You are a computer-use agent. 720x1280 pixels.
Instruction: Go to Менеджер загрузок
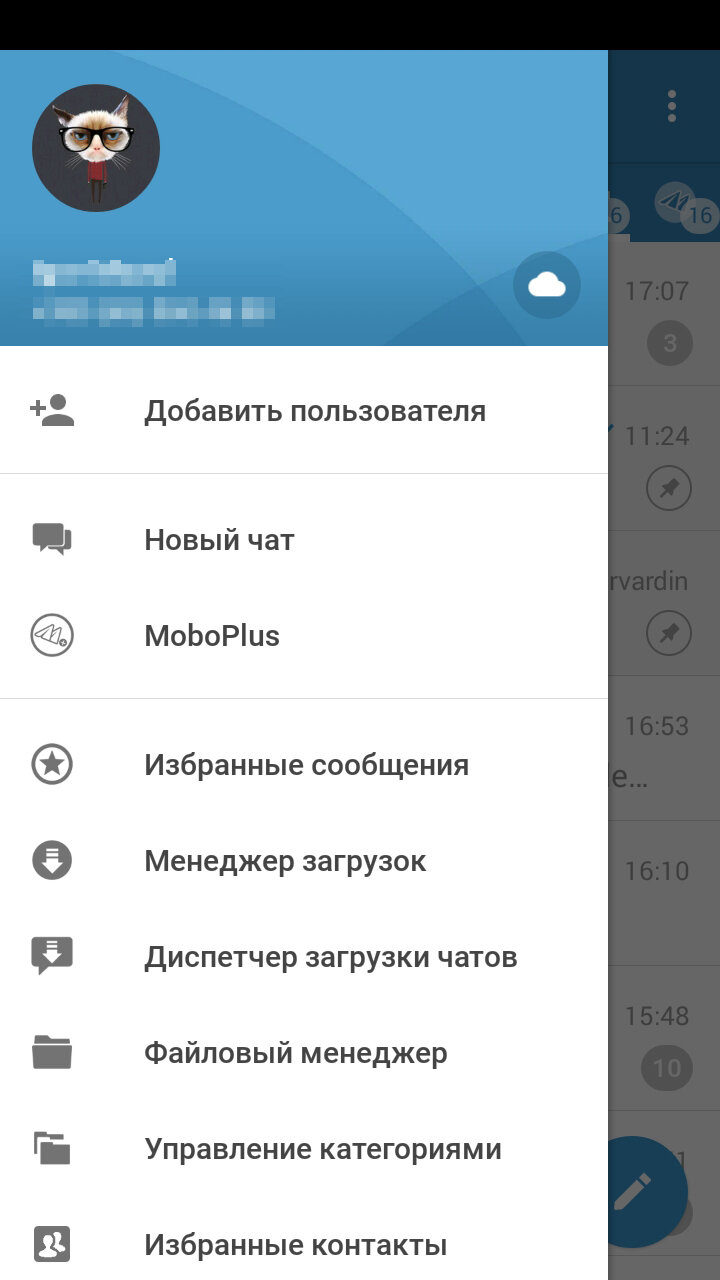(x=285, y=861)
